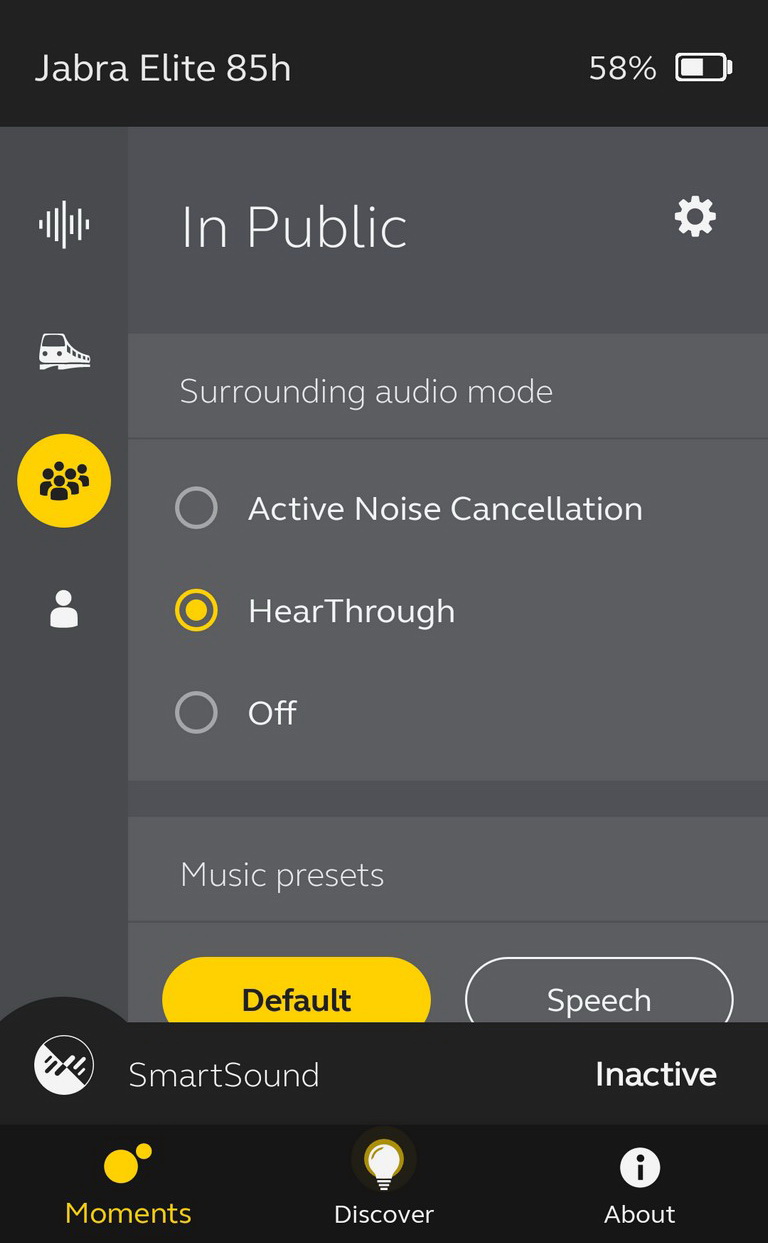768x1243 pixels.
Task: Switch to the commute train moment
Action: [x=64, y=352]
